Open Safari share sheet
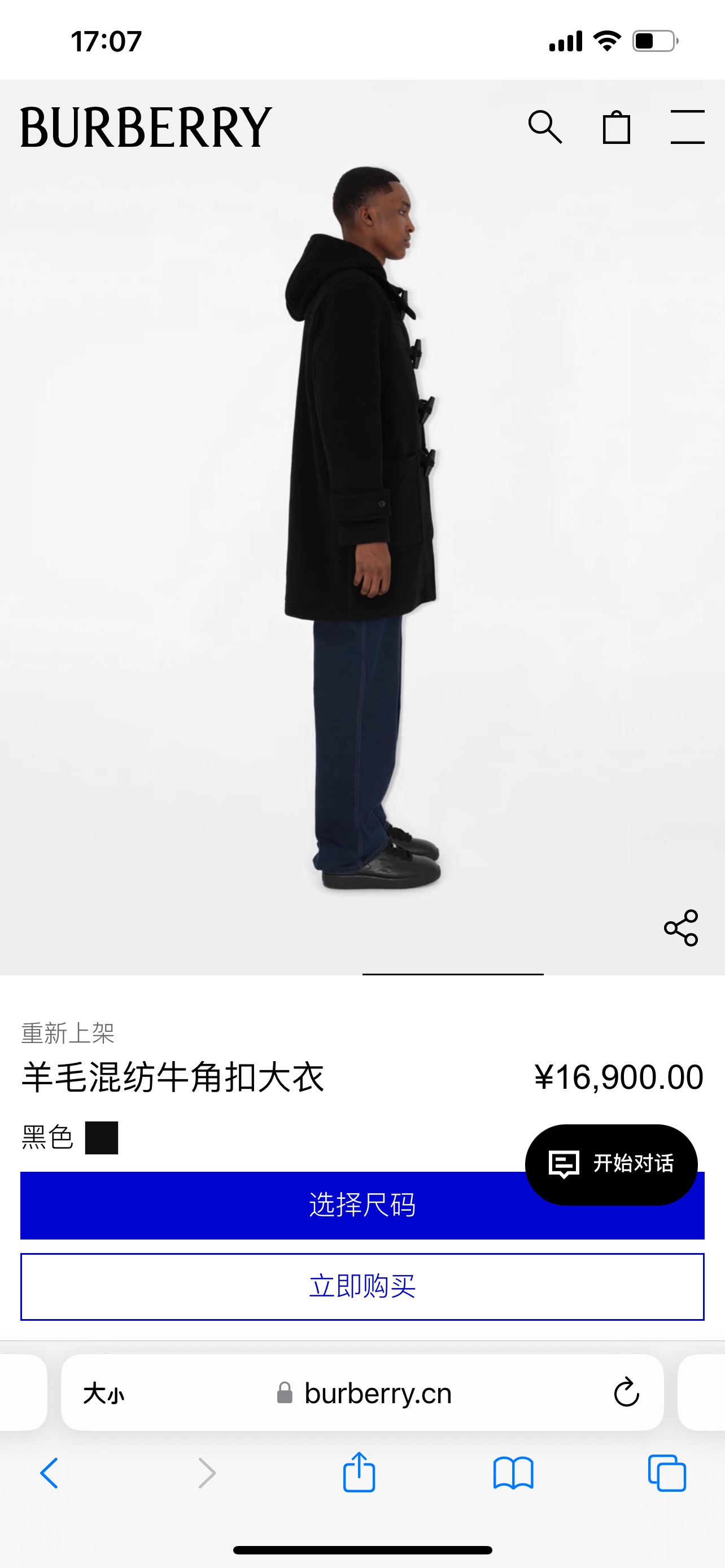The image size is (725, 1568). pyautogui.click(x=359, y=1473)
